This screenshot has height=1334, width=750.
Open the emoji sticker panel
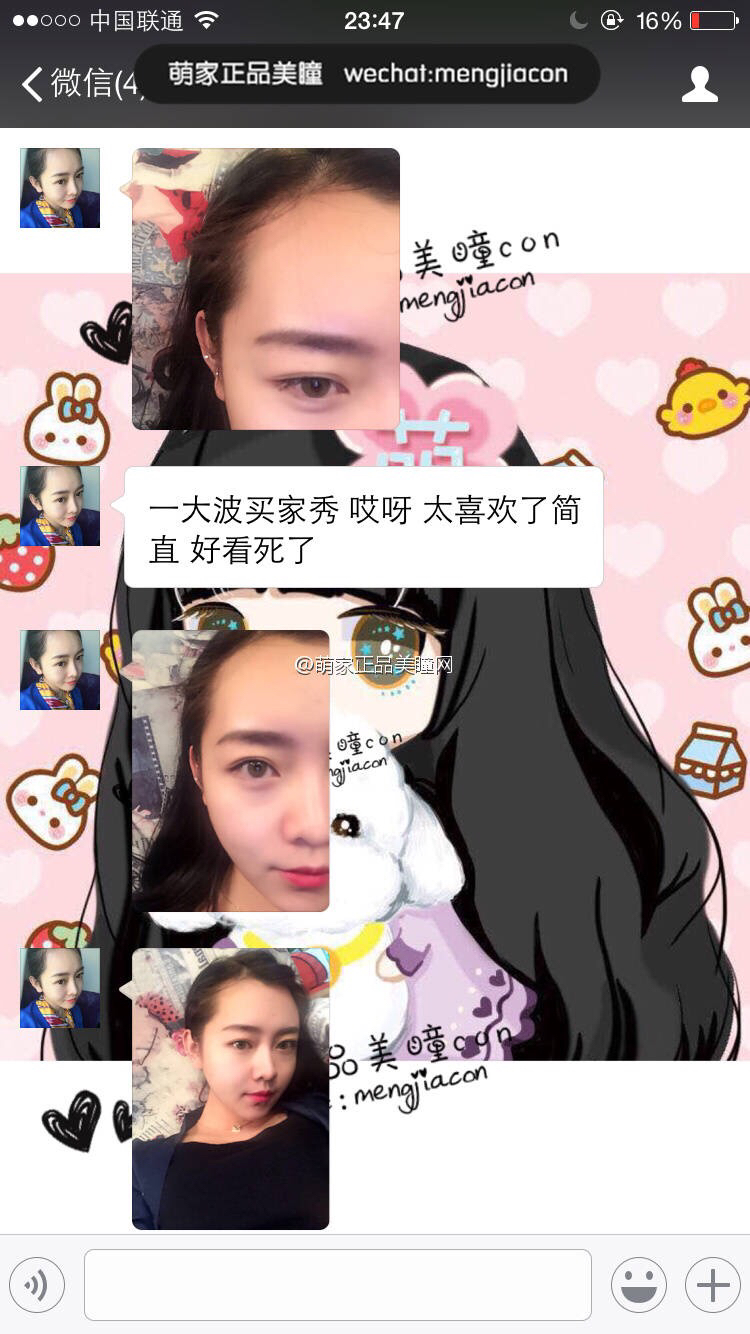point(639,1285)
